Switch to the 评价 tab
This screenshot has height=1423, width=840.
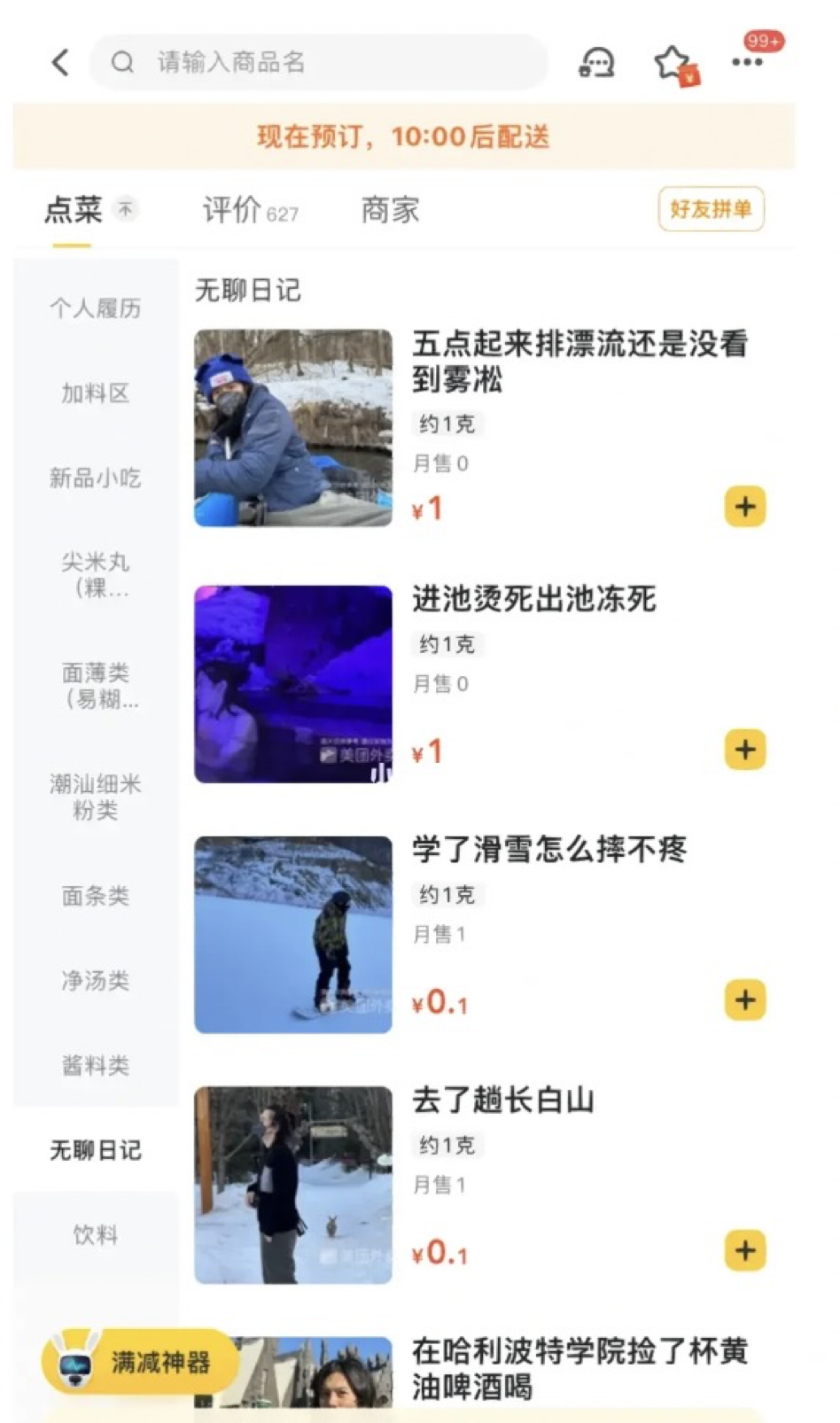tap(250, 211)
